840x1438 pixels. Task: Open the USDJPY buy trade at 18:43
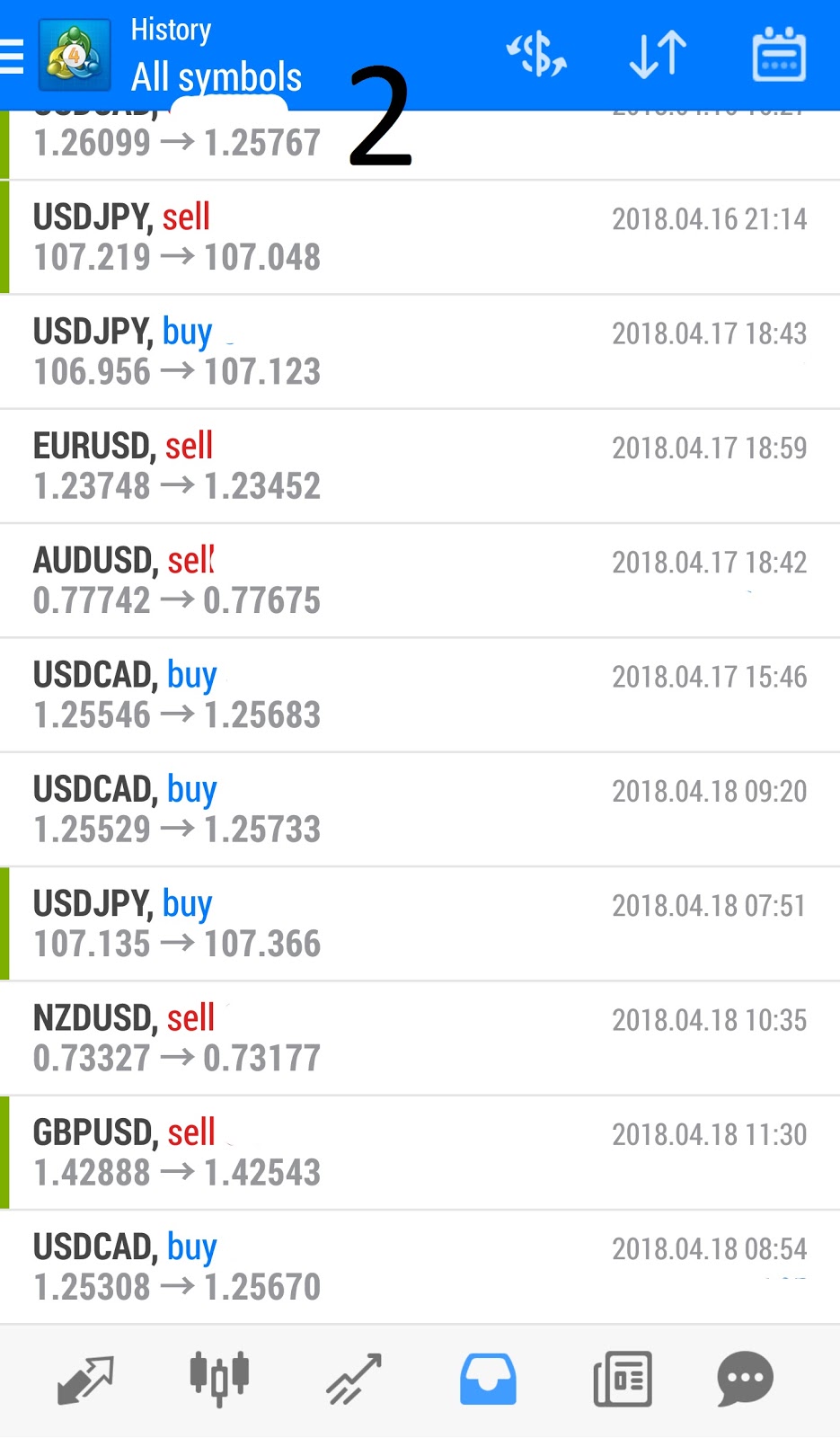tap(420, 351)
